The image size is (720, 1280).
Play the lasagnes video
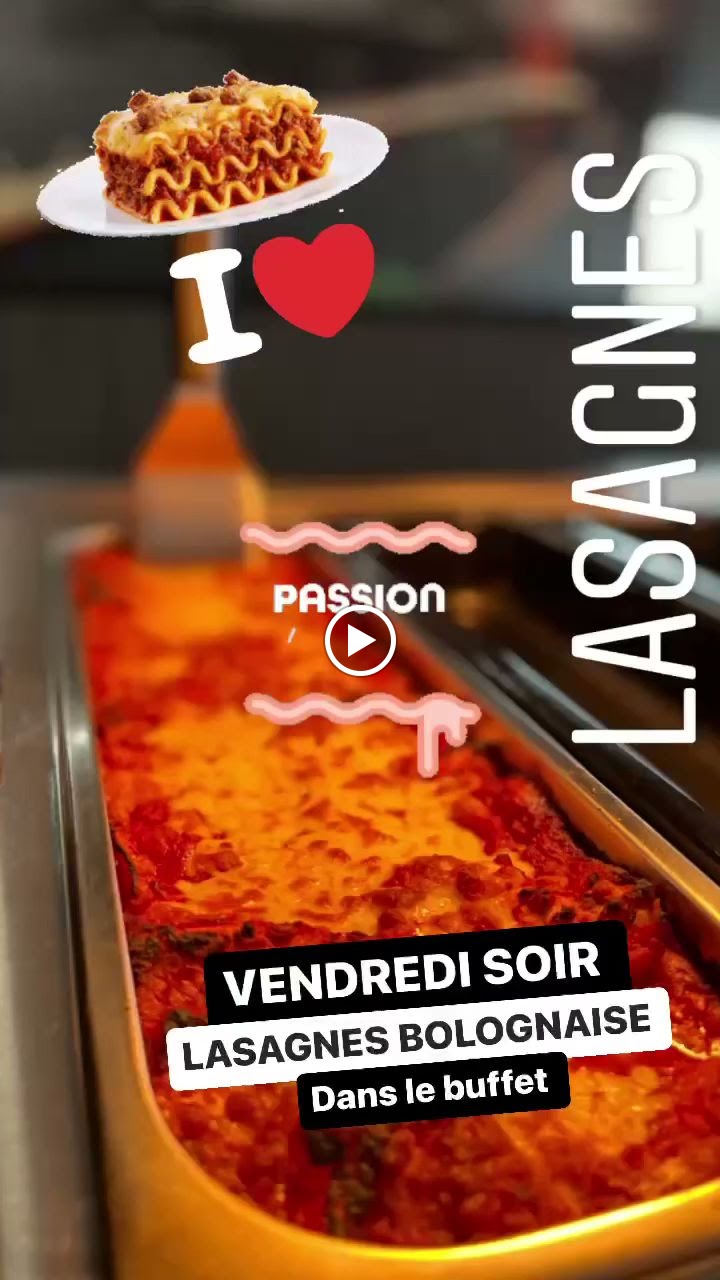tap(360, 640)
